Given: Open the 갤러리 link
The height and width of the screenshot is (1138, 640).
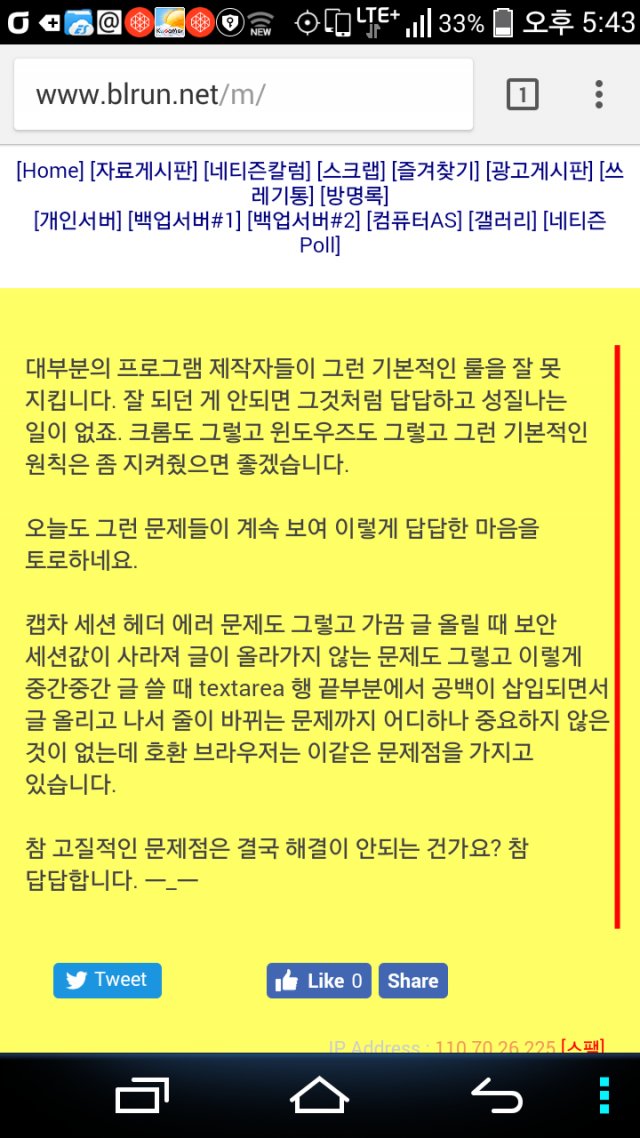Looking at the screenshot, I should 503,220.
